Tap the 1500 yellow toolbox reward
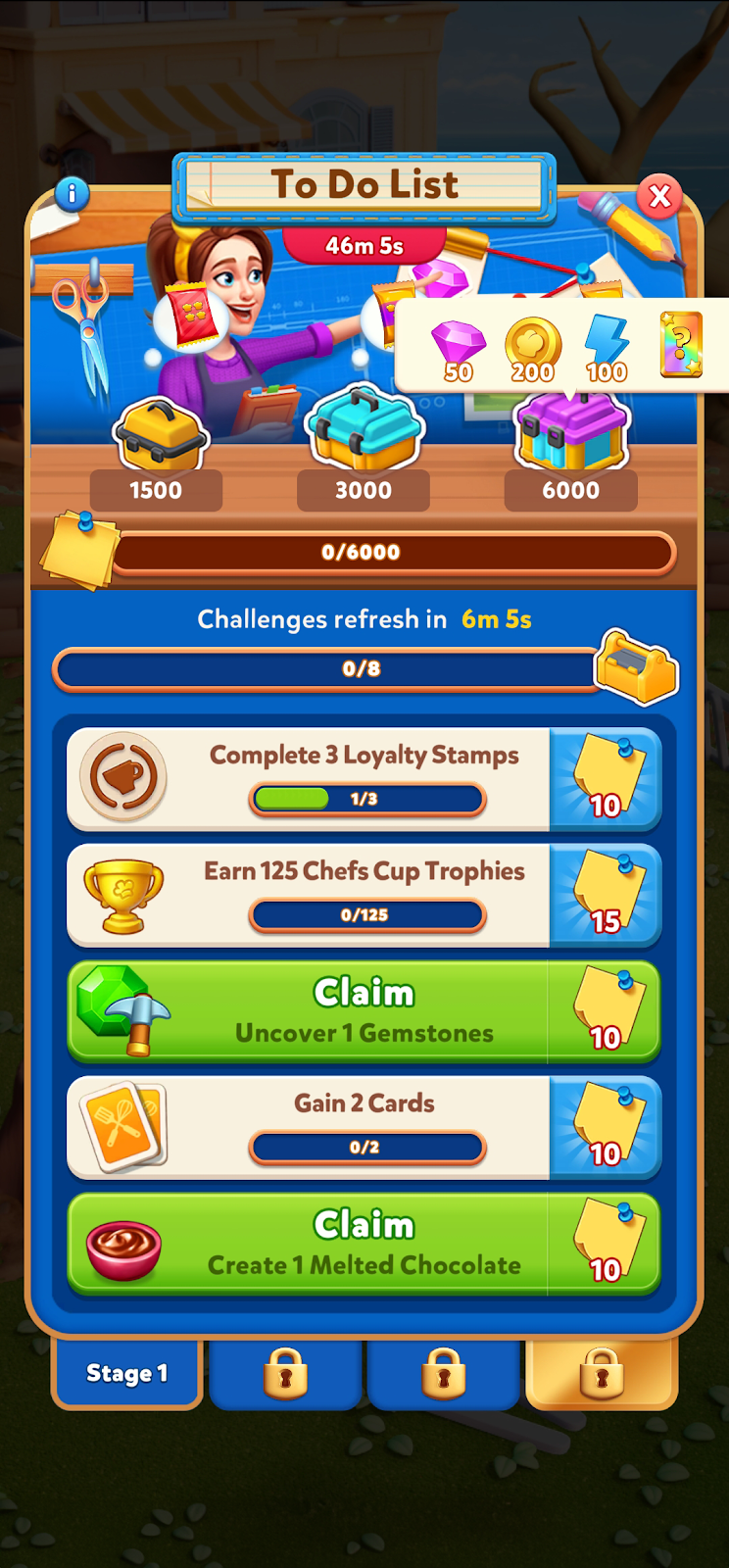The height and width of the screenshot is (1568, 729). (161, 436)
